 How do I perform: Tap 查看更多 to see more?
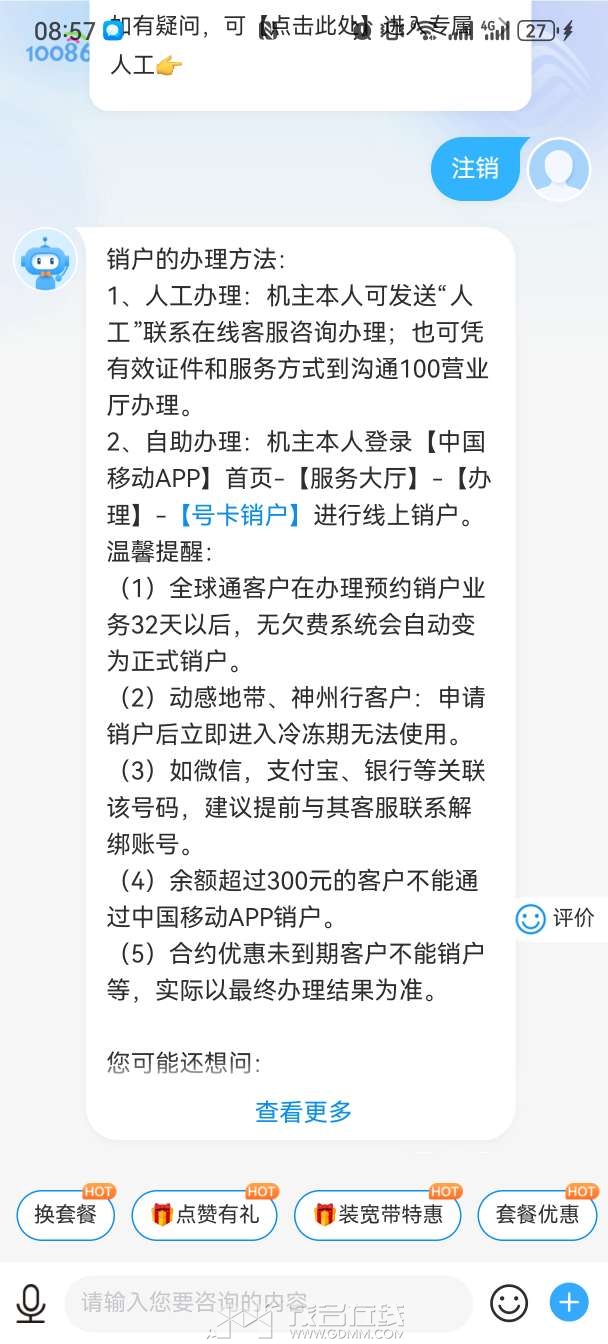(x=303, y=1111)
